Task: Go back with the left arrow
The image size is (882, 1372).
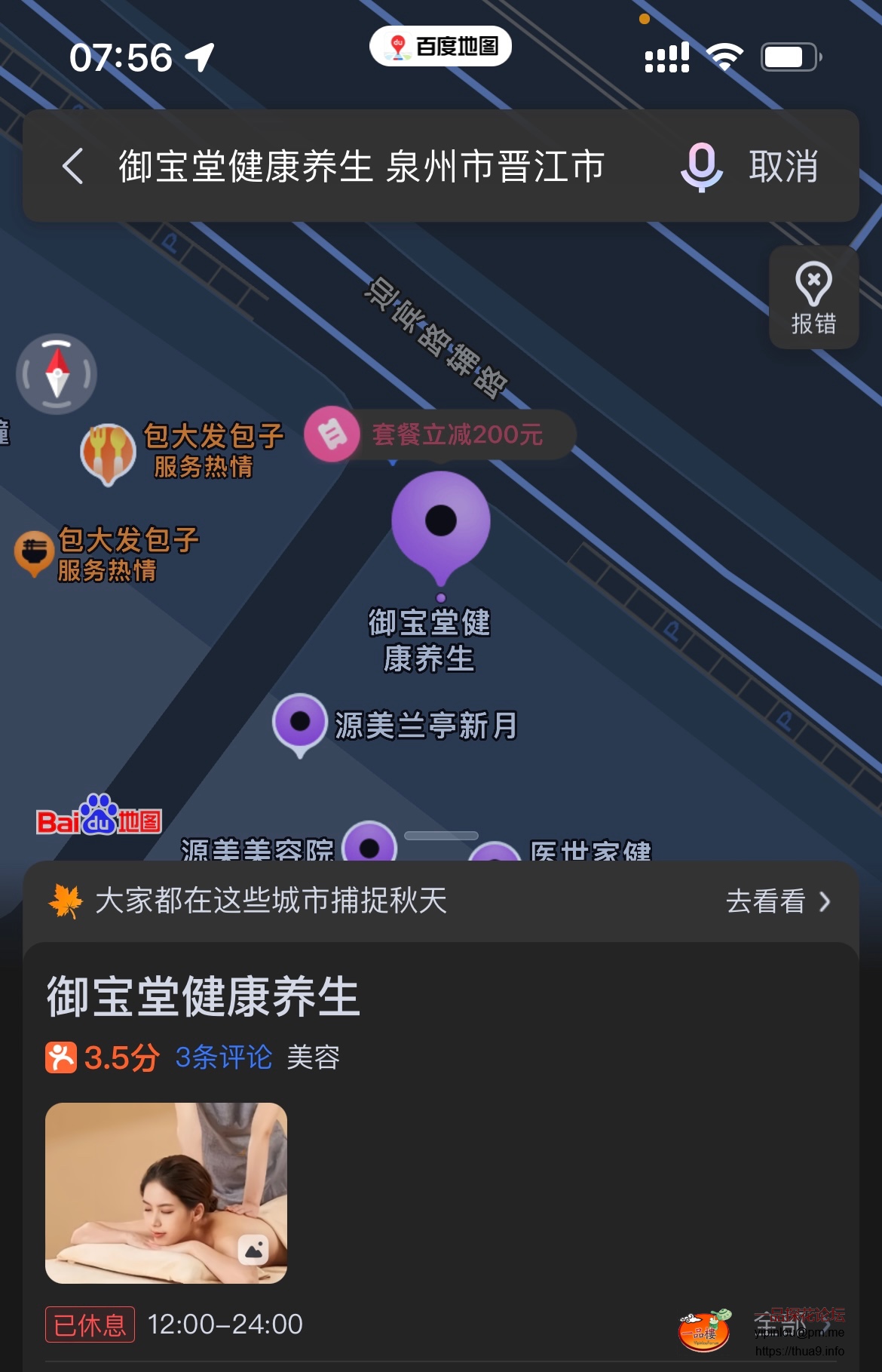Action: pyautogui.click(x=73, y=166)
